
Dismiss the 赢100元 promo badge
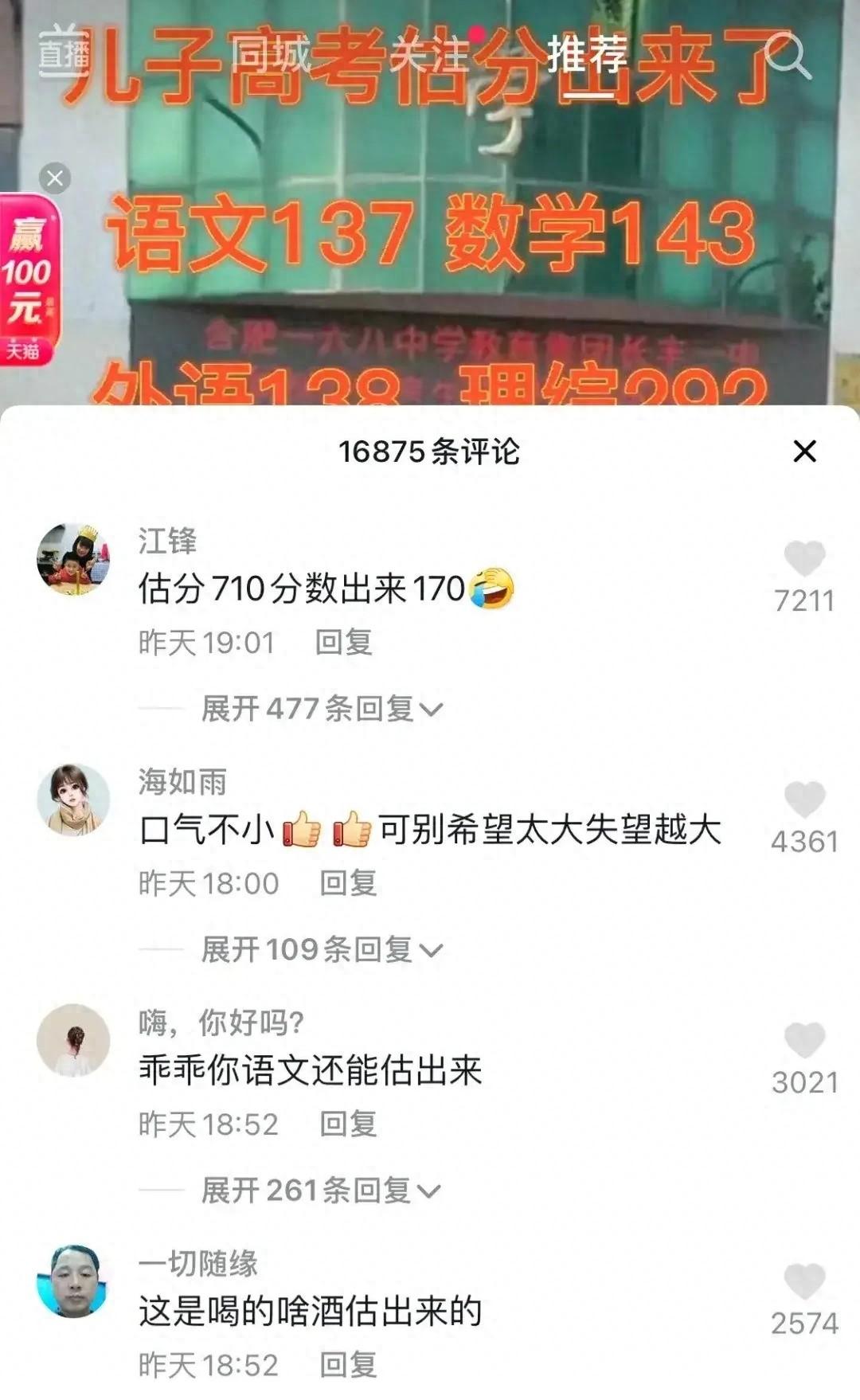[x=55, y=178]
